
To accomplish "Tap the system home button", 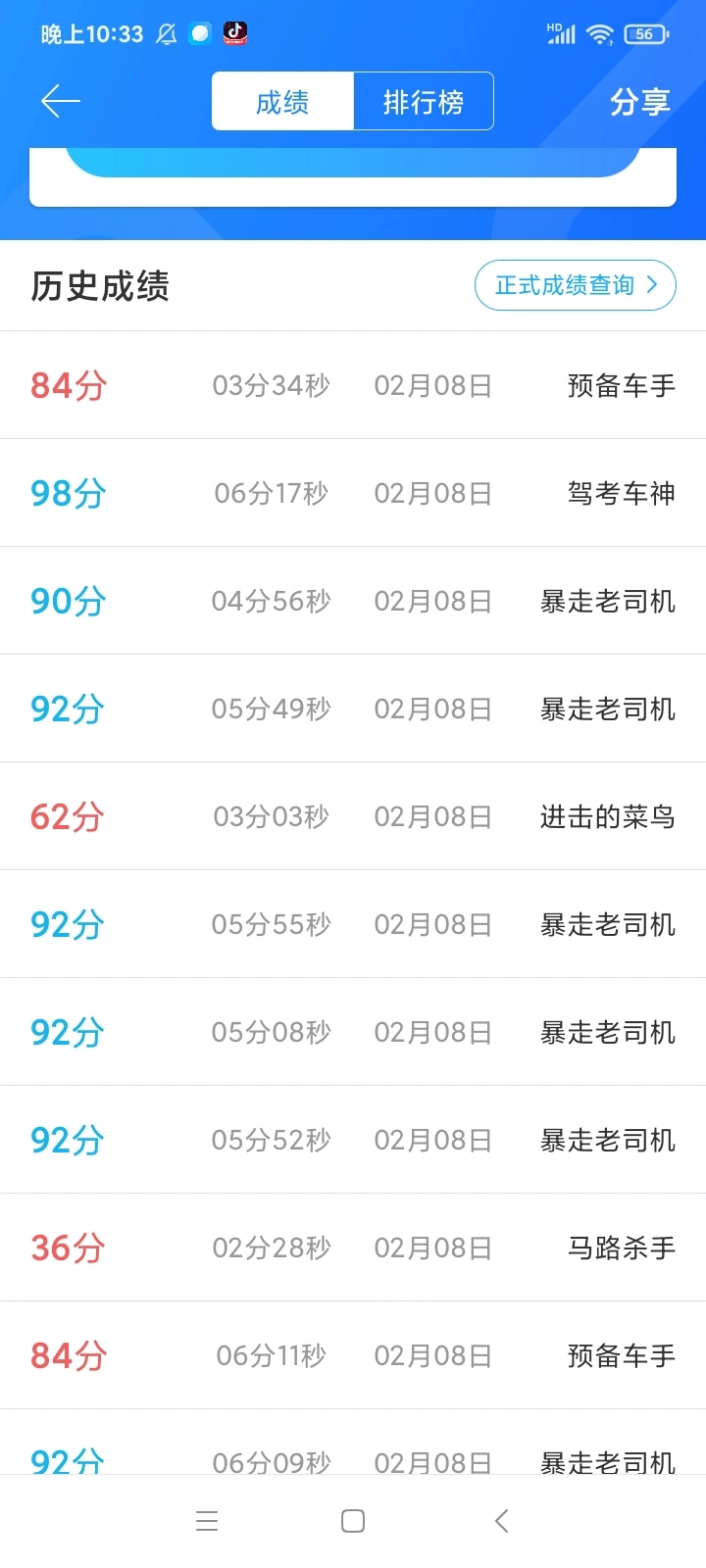I will (353, 1521).
